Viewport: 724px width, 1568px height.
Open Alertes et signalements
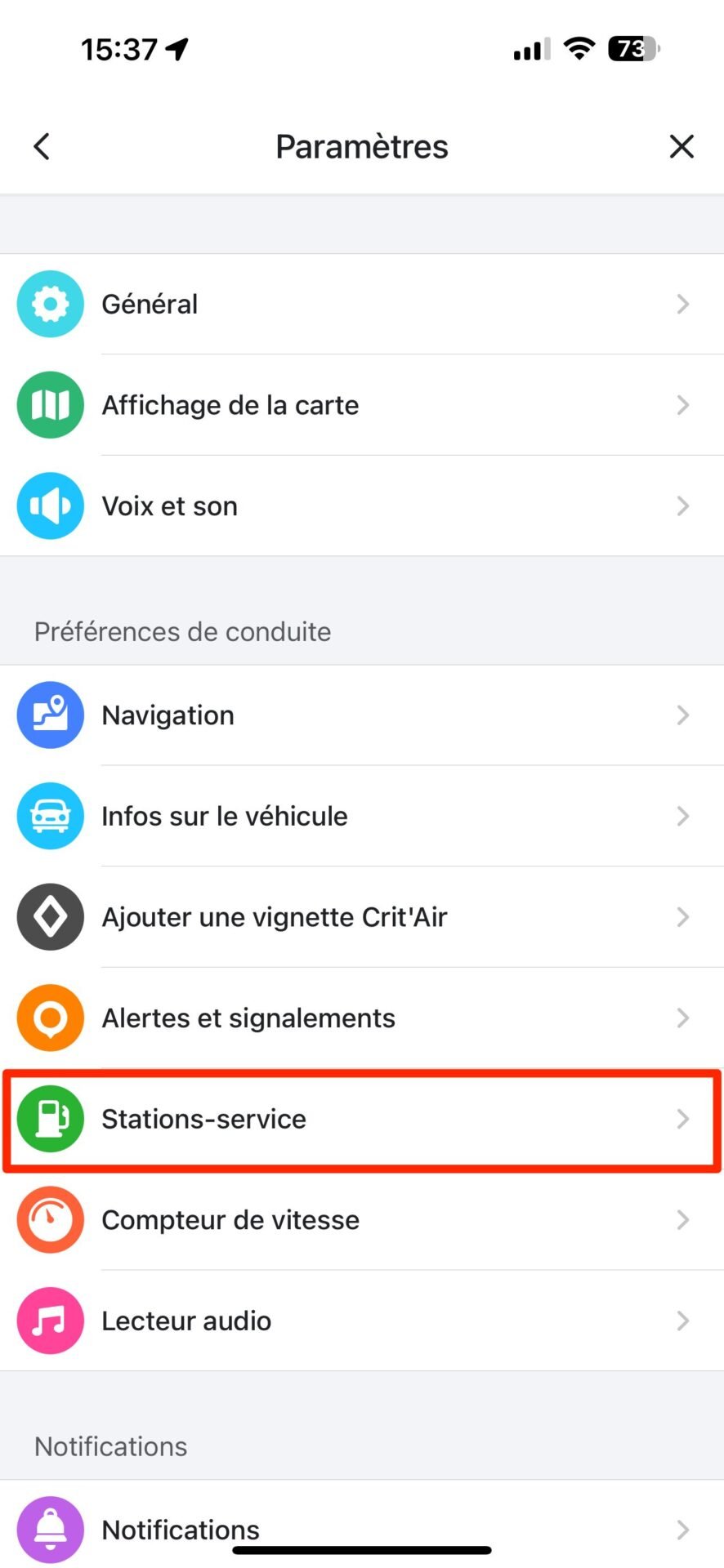click(x=362, y=1018)
